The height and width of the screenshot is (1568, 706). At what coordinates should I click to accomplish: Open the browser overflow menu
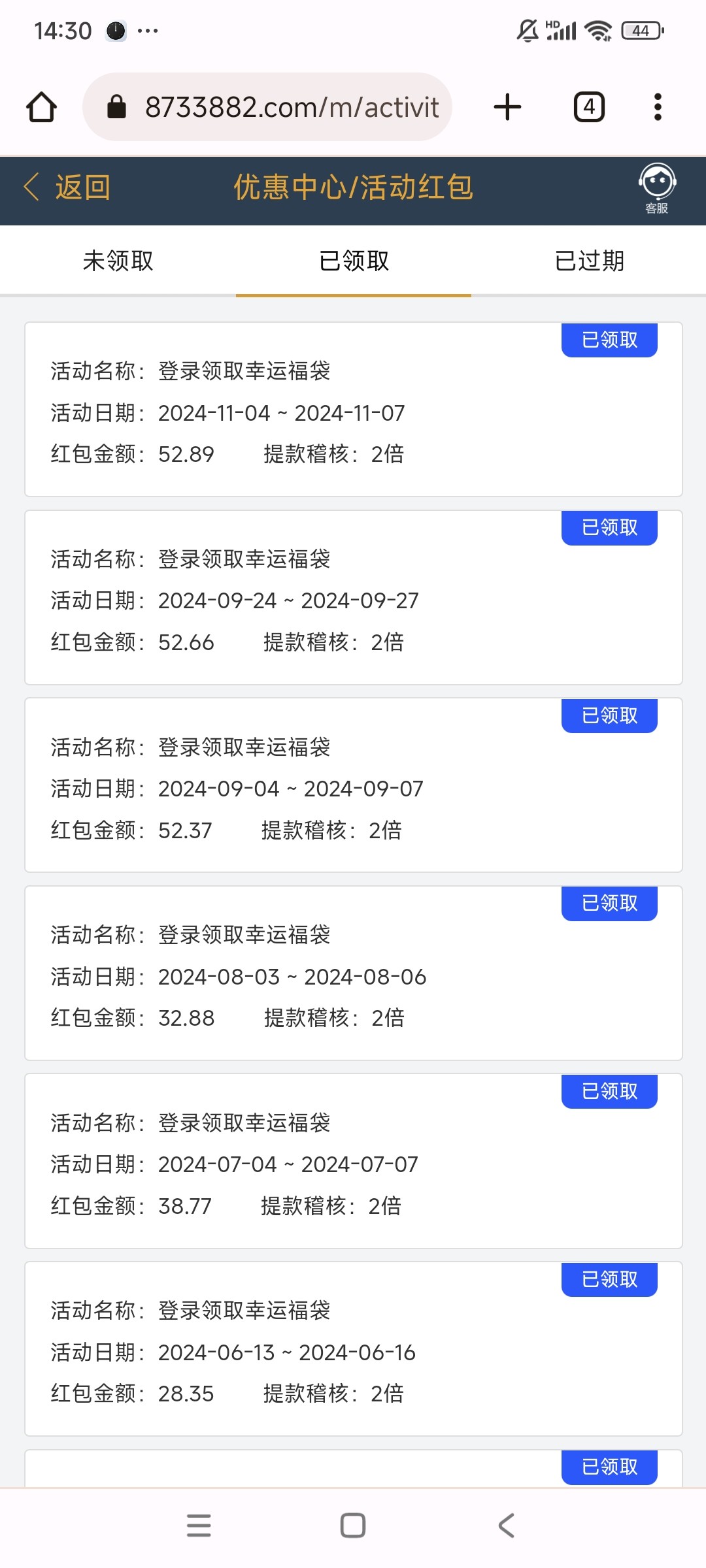pyautogui.click(x=658, y=107)
